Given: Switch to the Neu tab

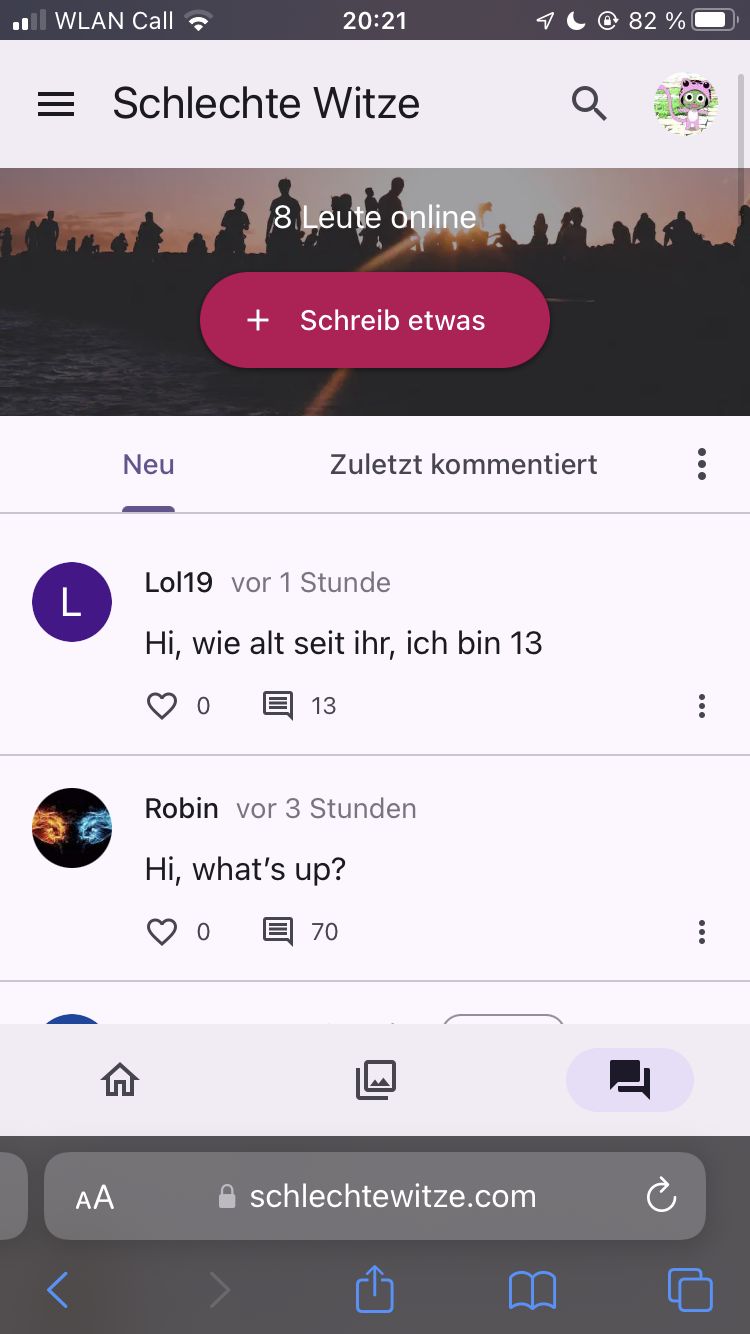Looking at the screenshot, I should pos(149,465).
